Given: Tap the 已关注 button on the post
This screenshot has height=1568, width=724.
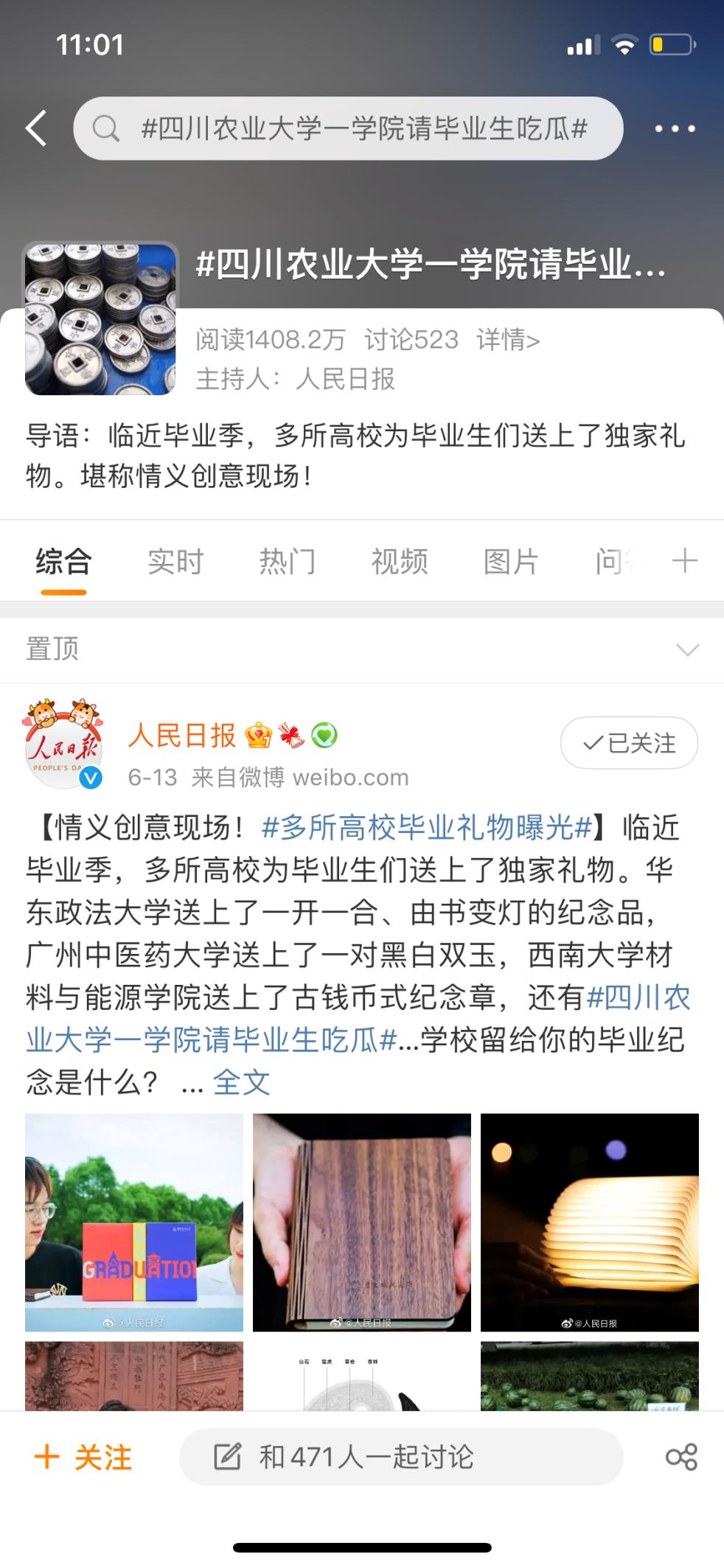Looking at the screenshot, I should [x=629, y=743].
